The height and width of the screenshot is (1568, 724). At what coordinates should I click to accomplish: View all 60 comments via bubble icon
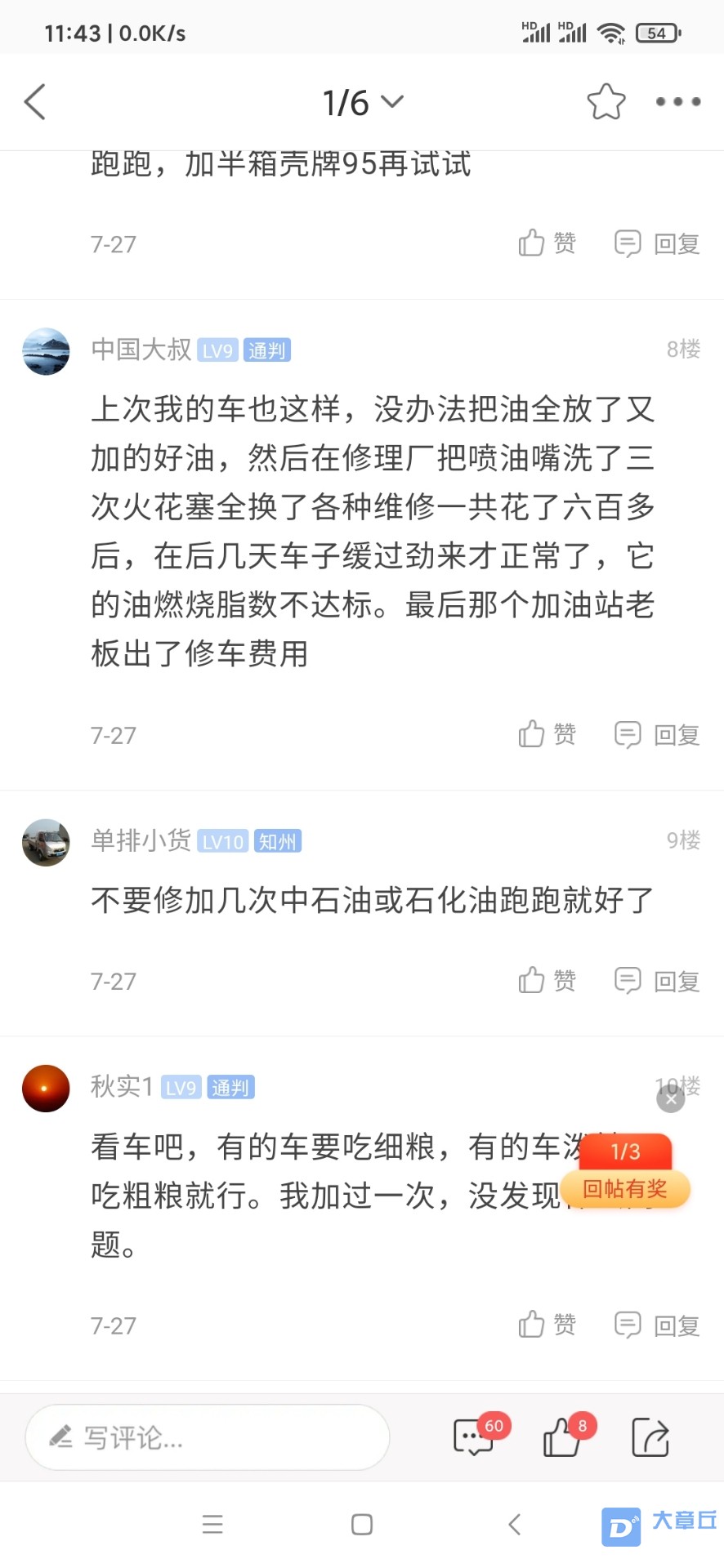pos(475,1437)
